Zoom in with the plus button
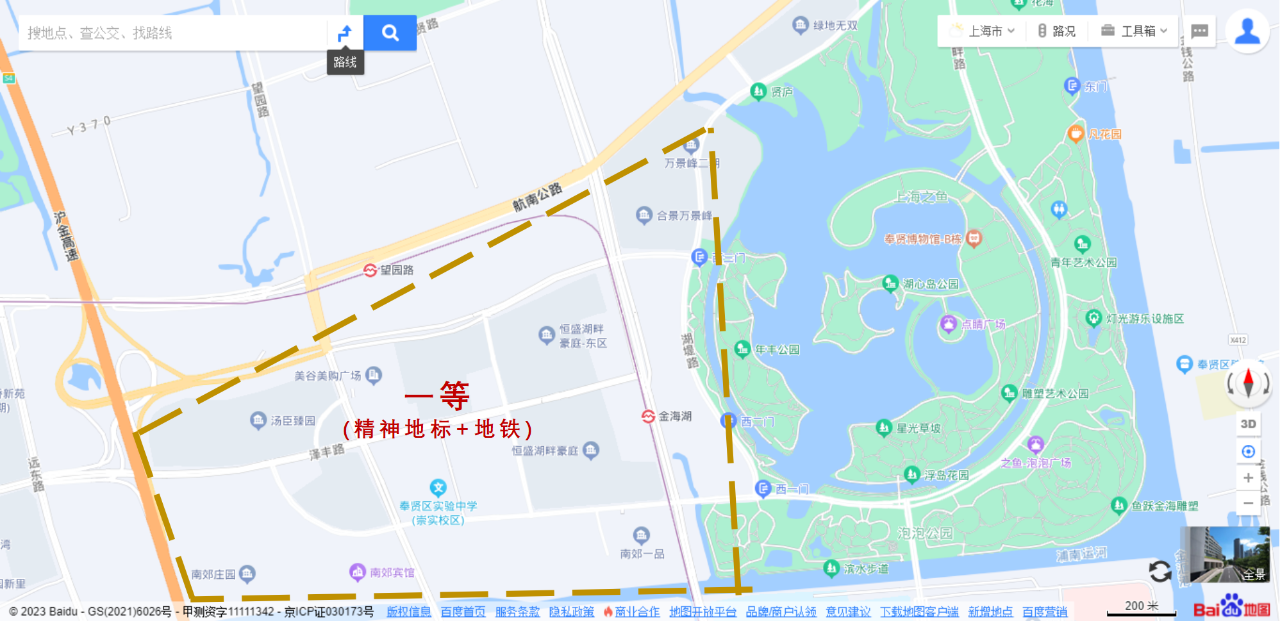This screenshot has height=621, width=1280. coord(1248,478)
